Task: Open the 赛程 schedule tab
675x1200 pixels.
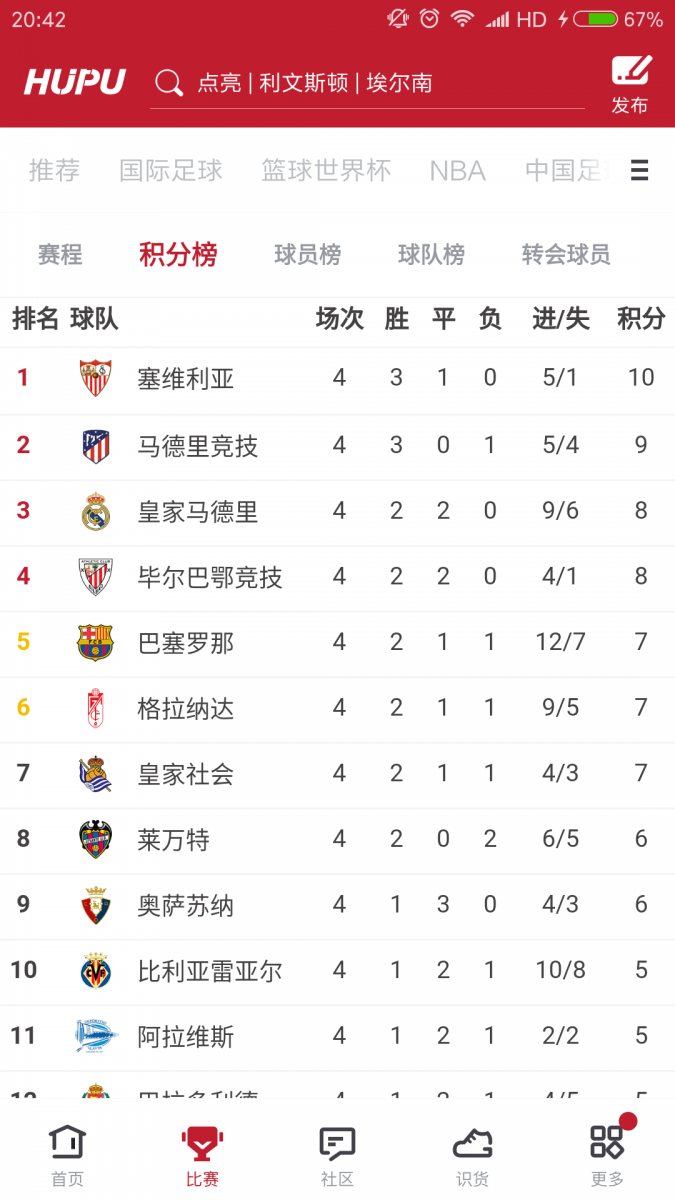Action: (60, 255)
